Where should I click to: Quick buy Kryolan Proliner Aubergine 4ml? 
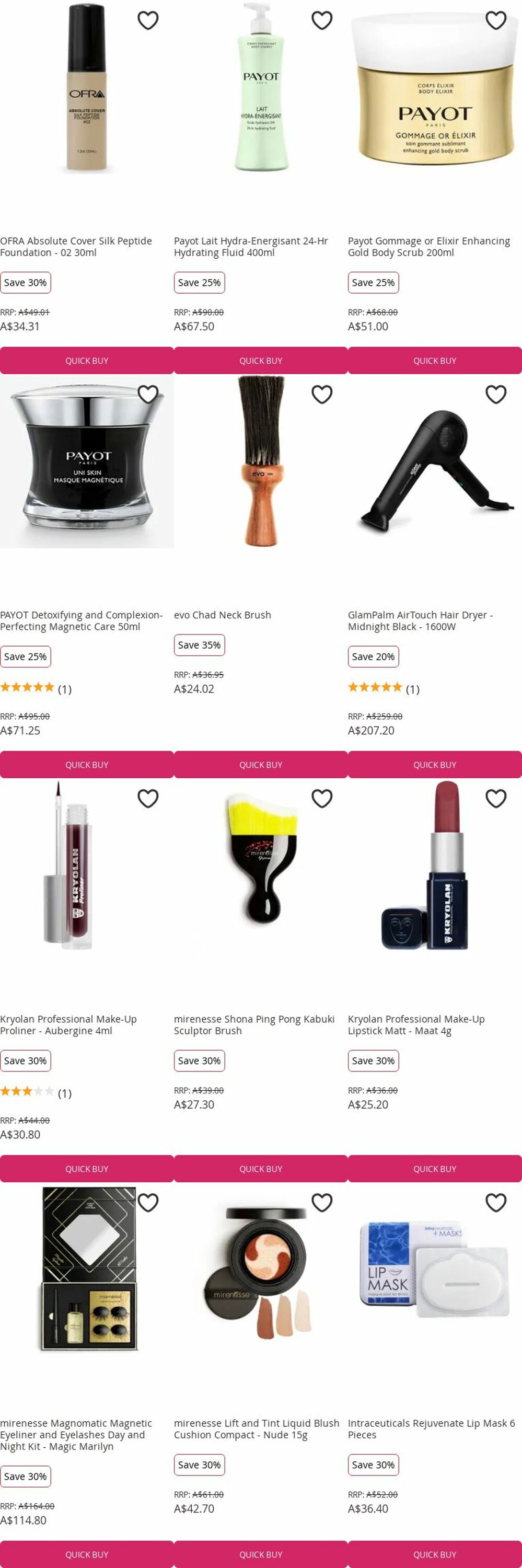click(87, 1169)
